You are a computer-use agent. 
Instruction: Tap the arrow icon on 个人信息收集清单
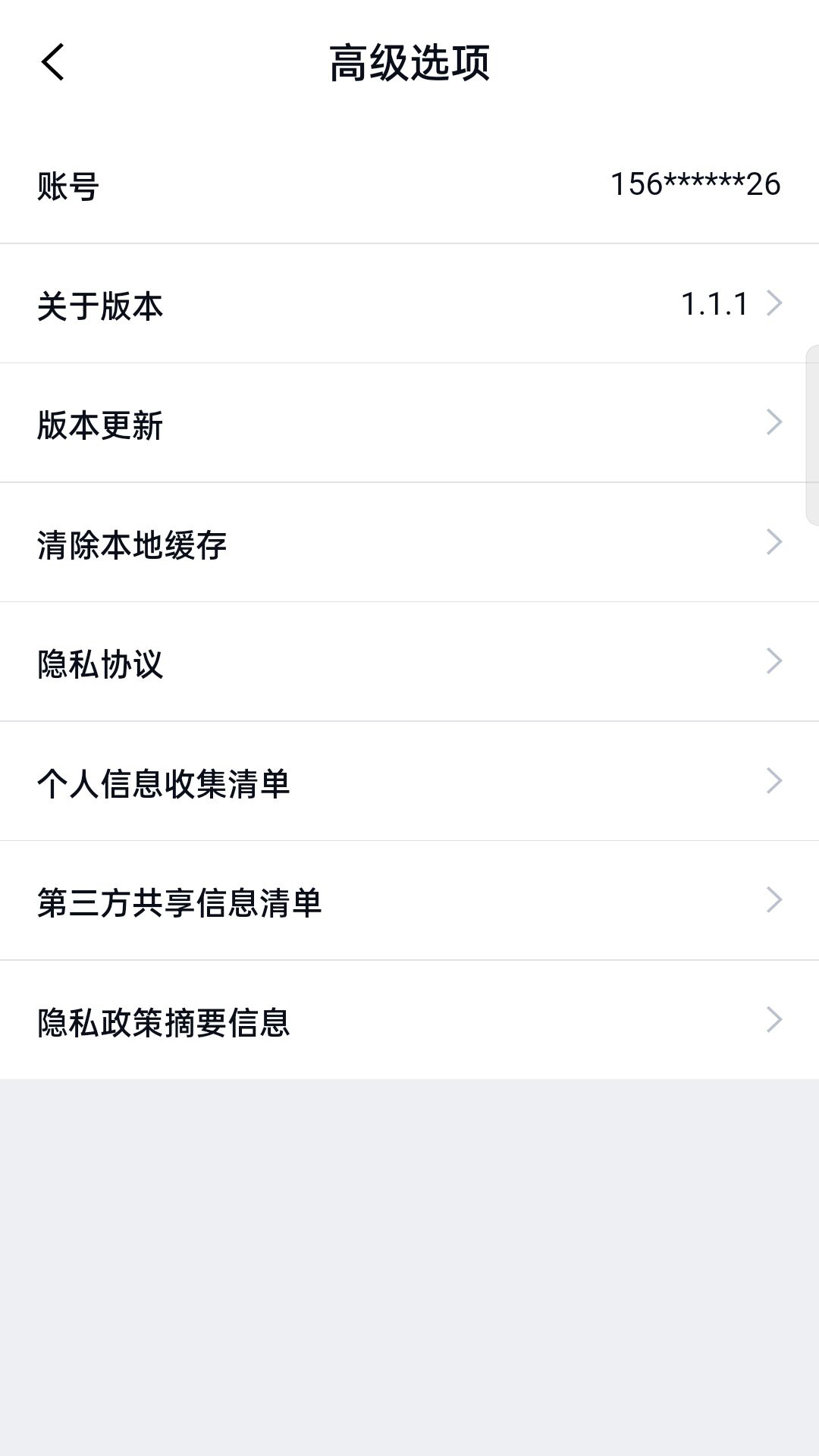pos(775,780)
